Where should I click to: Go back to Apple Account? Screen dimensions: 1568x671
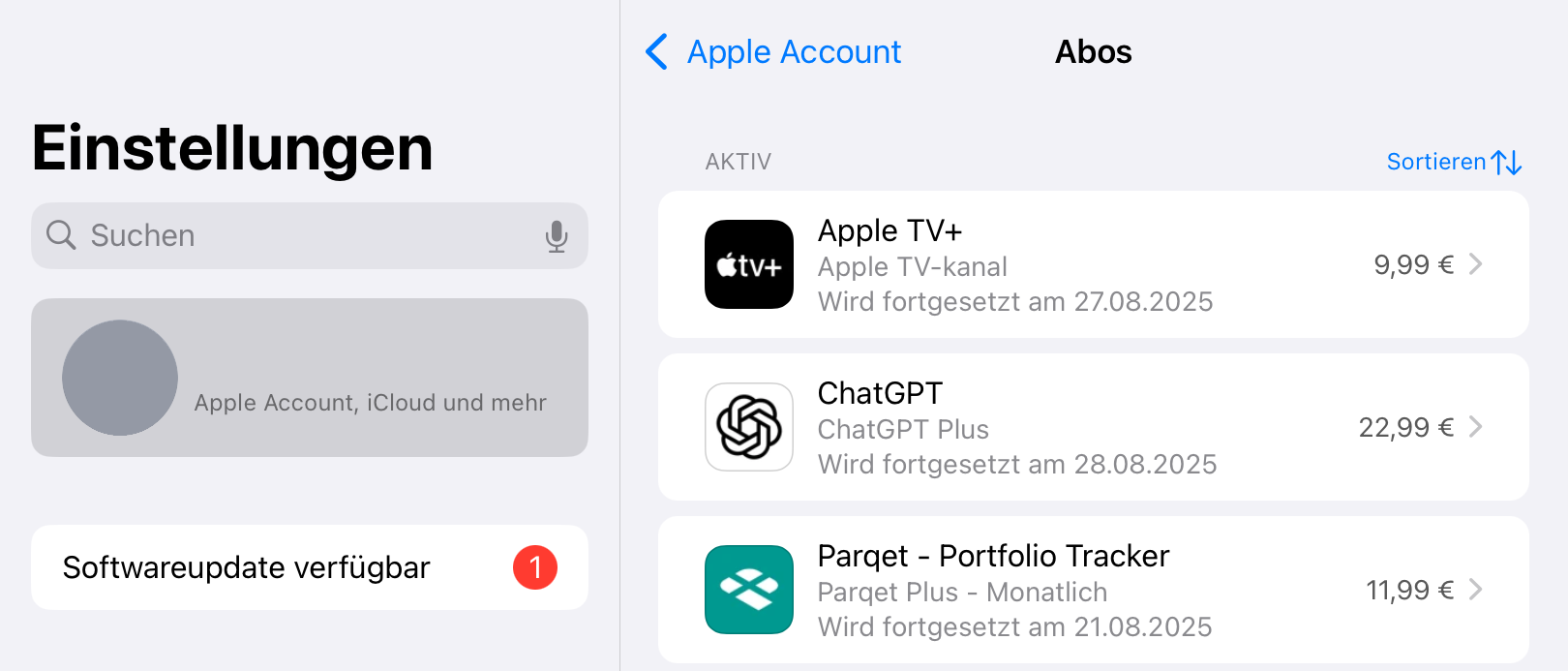pos(774,52)
